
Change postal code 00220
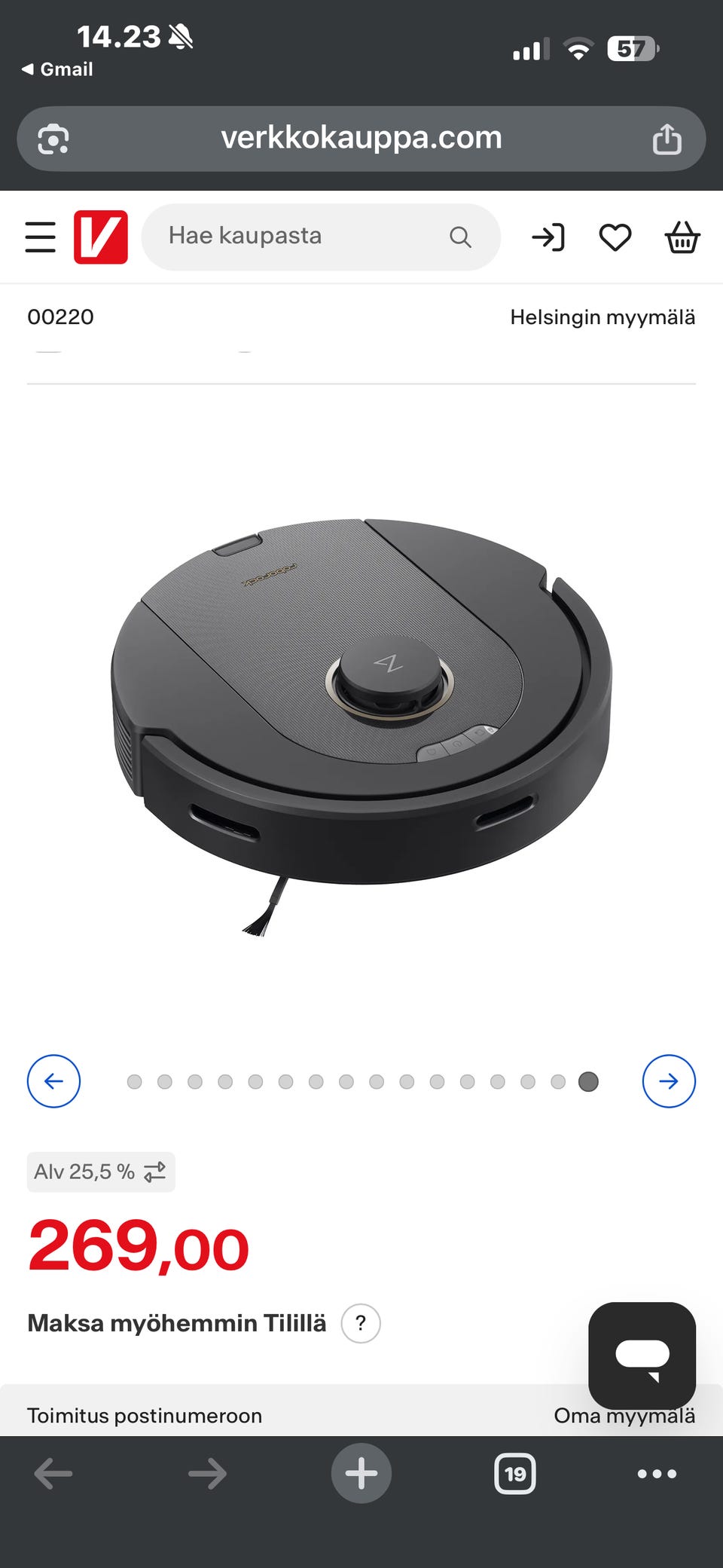(61, 317)
